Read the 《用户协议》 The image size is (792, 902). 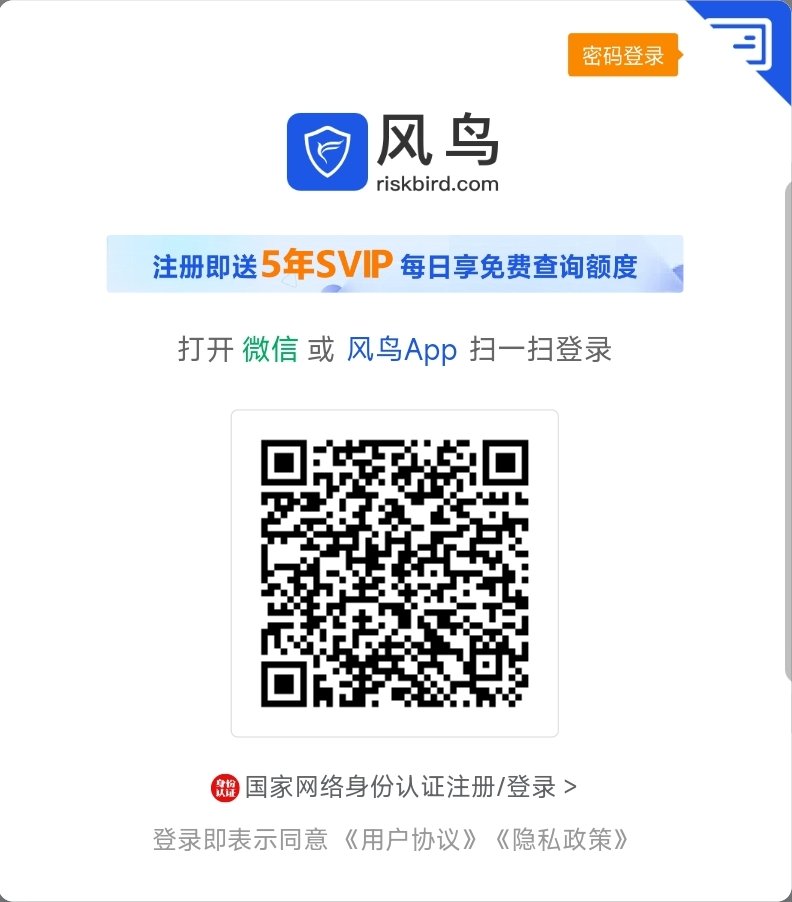[410, 839]
